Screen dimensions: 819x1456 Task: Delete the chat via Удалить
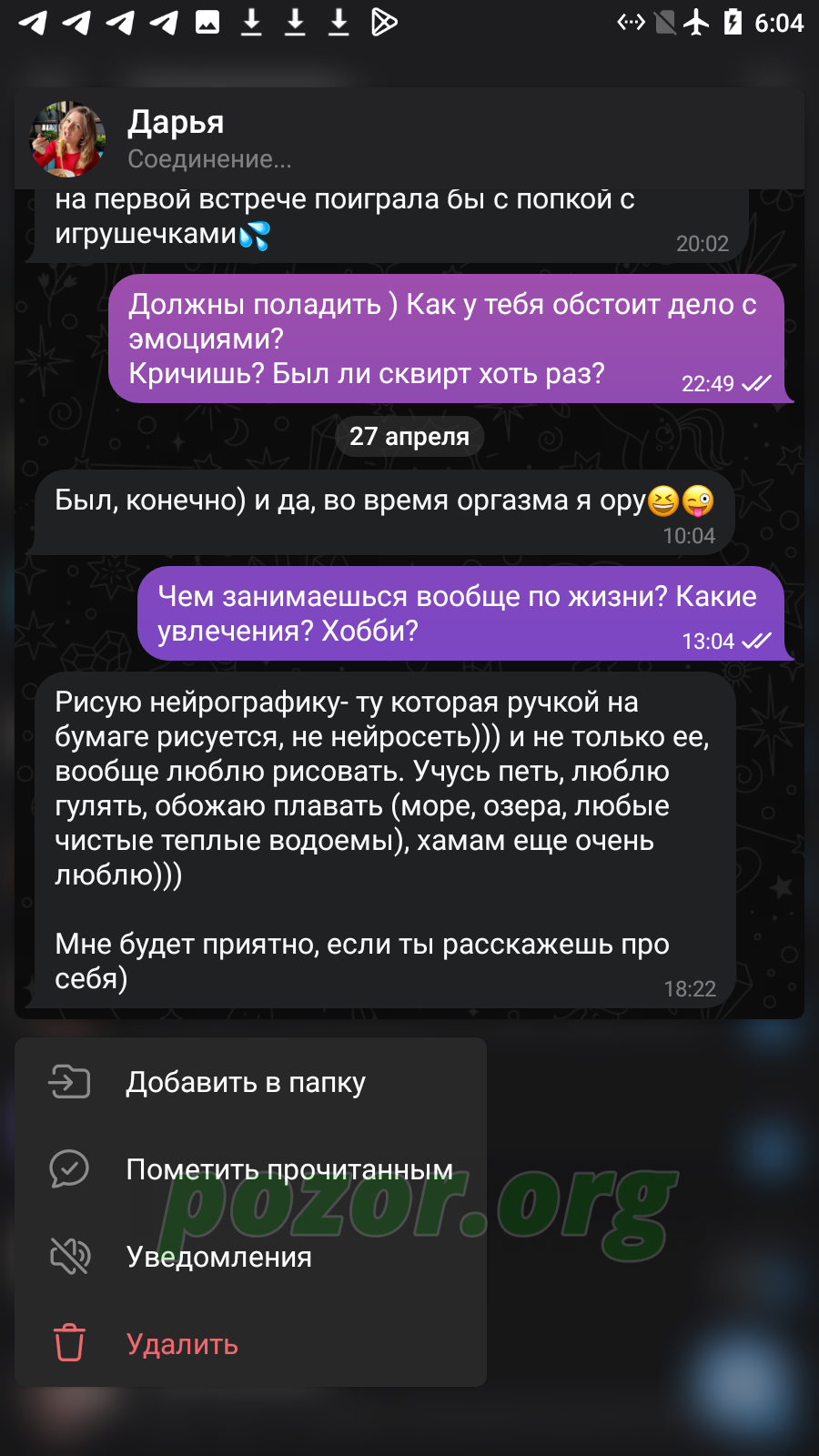pos(250,1344)
